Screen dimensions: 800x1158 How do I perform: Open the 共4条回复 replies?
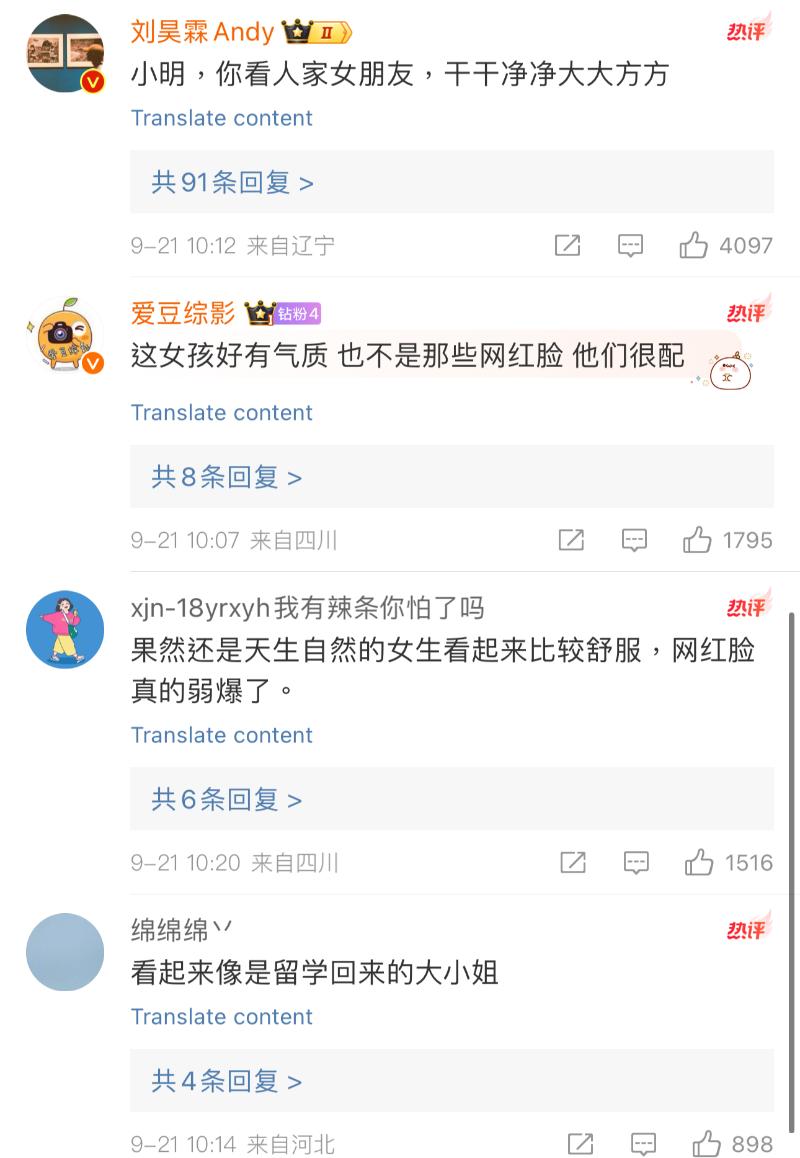coord(227,1081)
